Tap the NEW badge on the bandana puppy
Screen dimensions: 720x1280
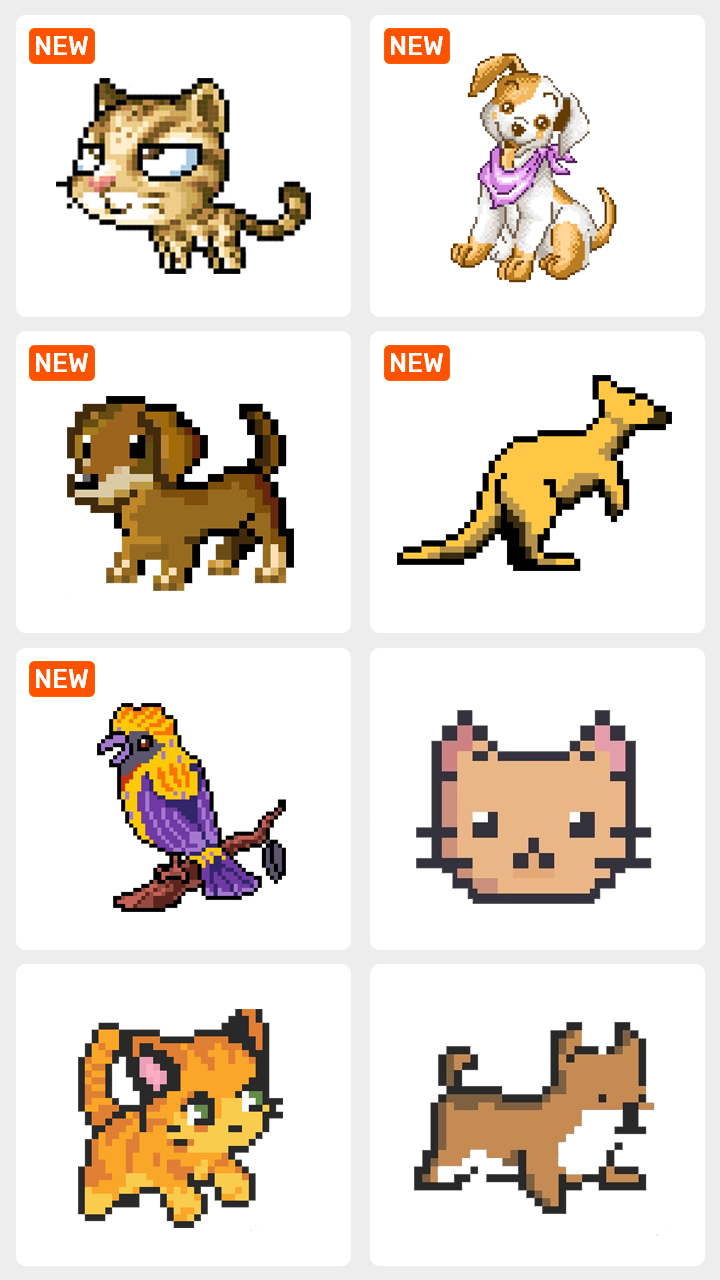pyautogui.click(x=415, y=46)
